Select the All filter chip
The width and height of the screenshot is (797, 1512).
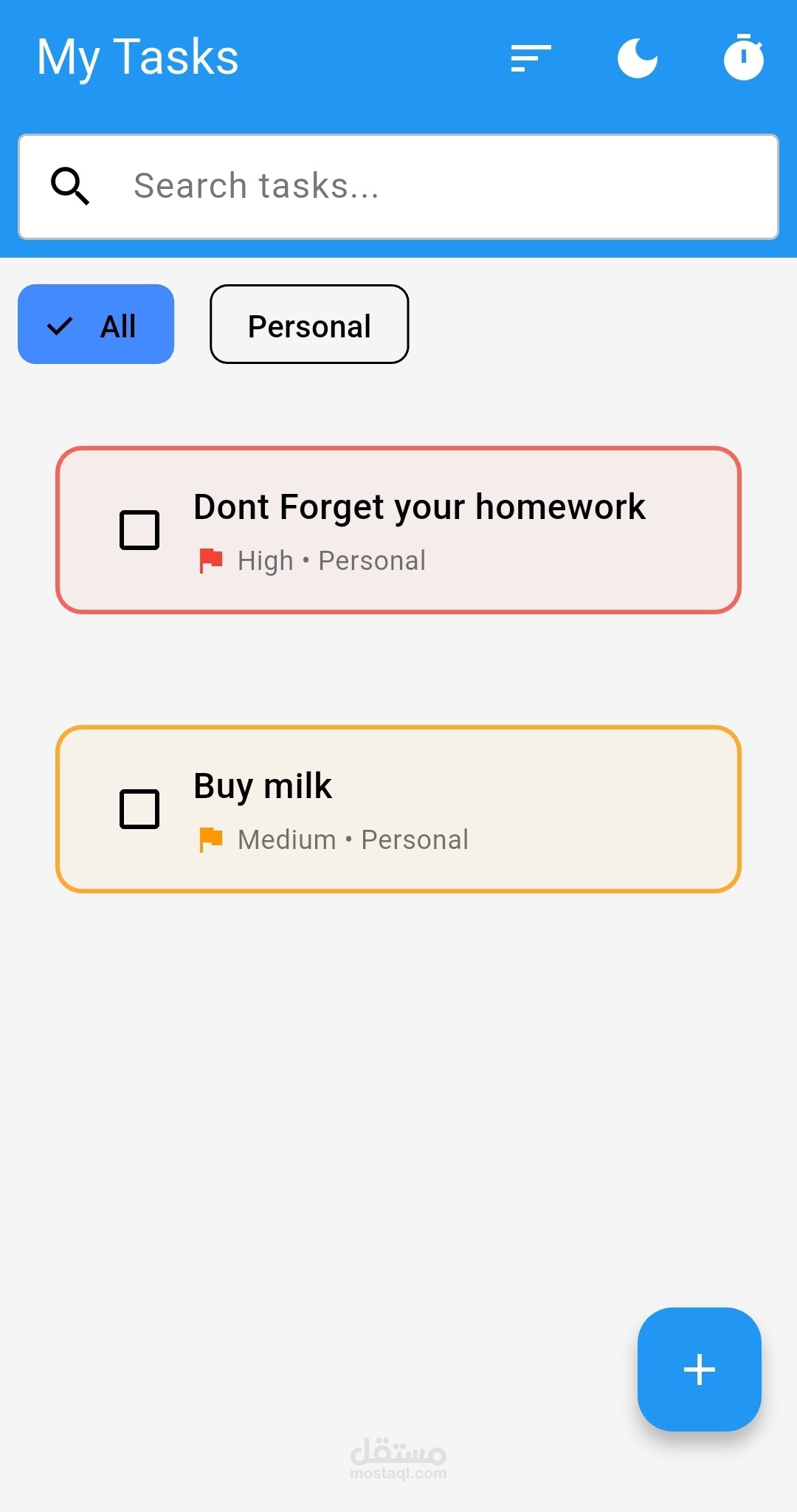coord(96,325)
